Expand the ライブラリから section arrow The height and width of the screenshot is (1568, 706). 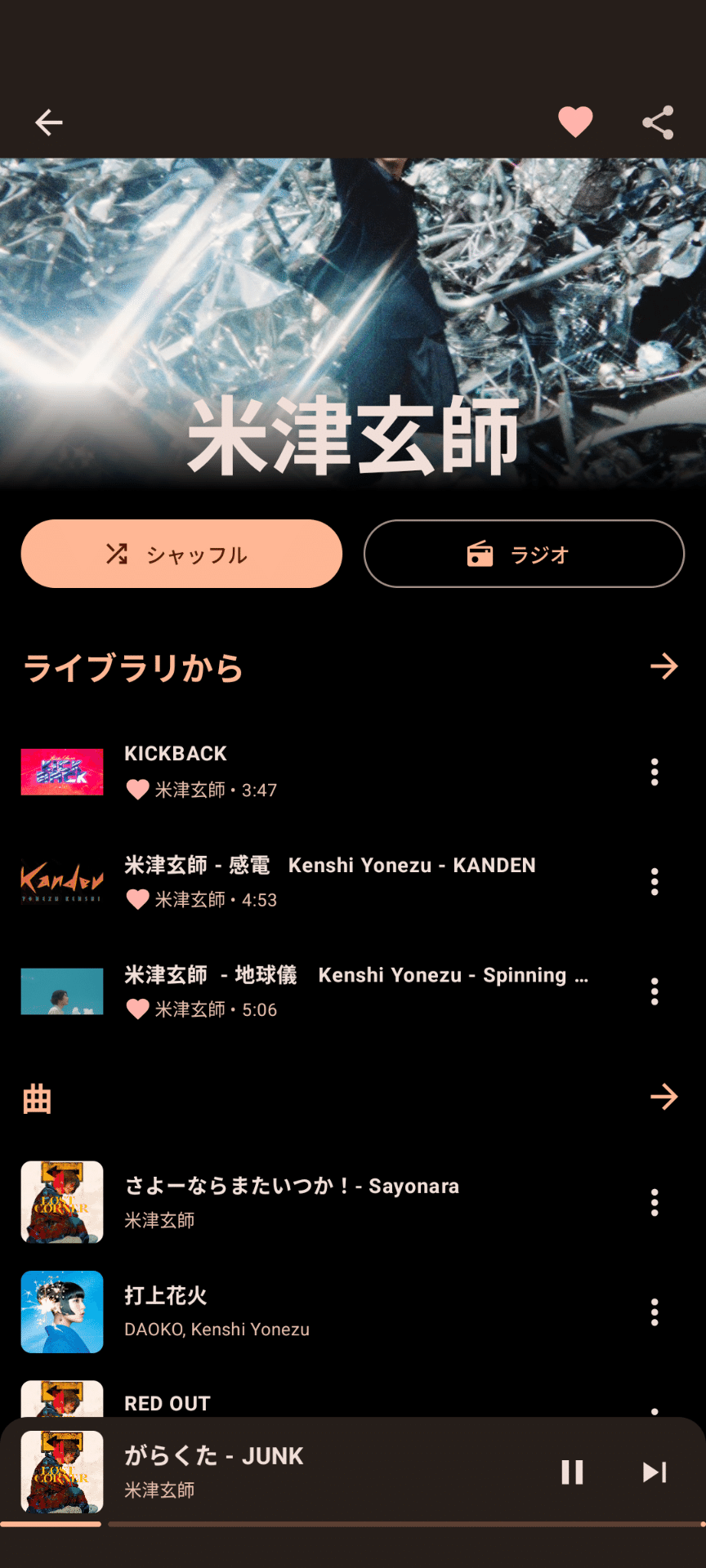coord(666,667)
